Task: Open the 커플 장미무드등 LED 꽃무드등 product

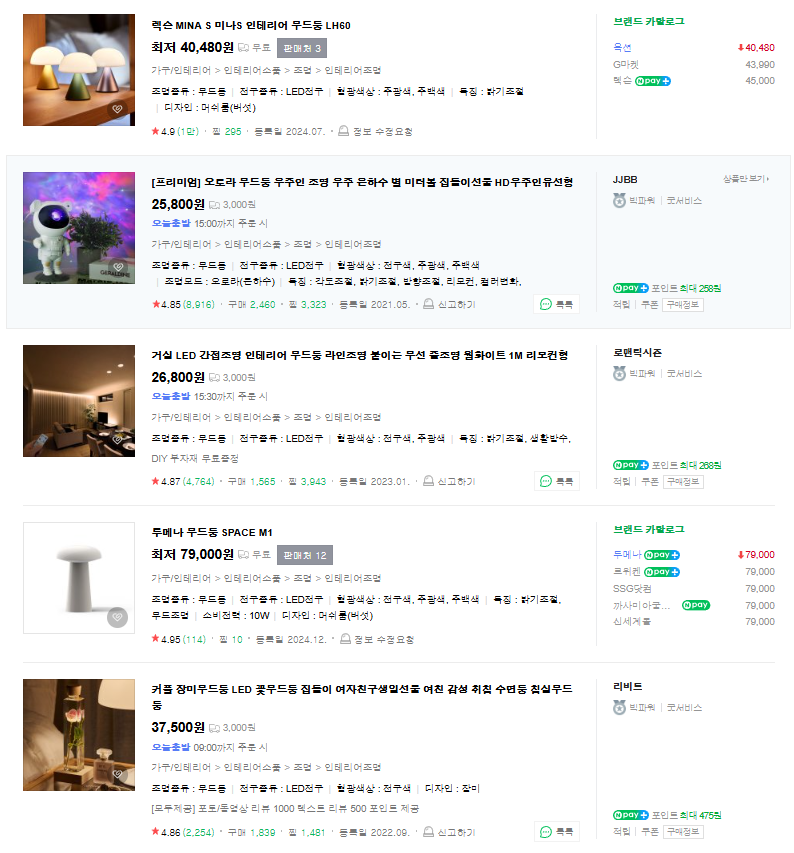Action: click(x=361, y=690)
